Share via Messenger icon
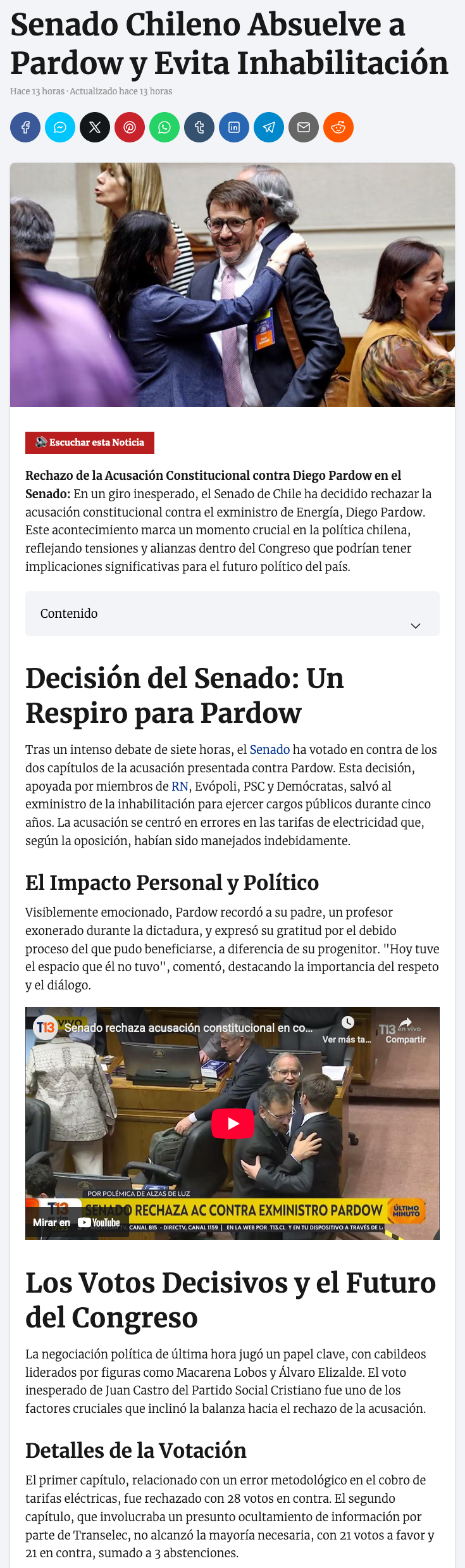This screenshot has width=465, height=1568. [60, 127]
